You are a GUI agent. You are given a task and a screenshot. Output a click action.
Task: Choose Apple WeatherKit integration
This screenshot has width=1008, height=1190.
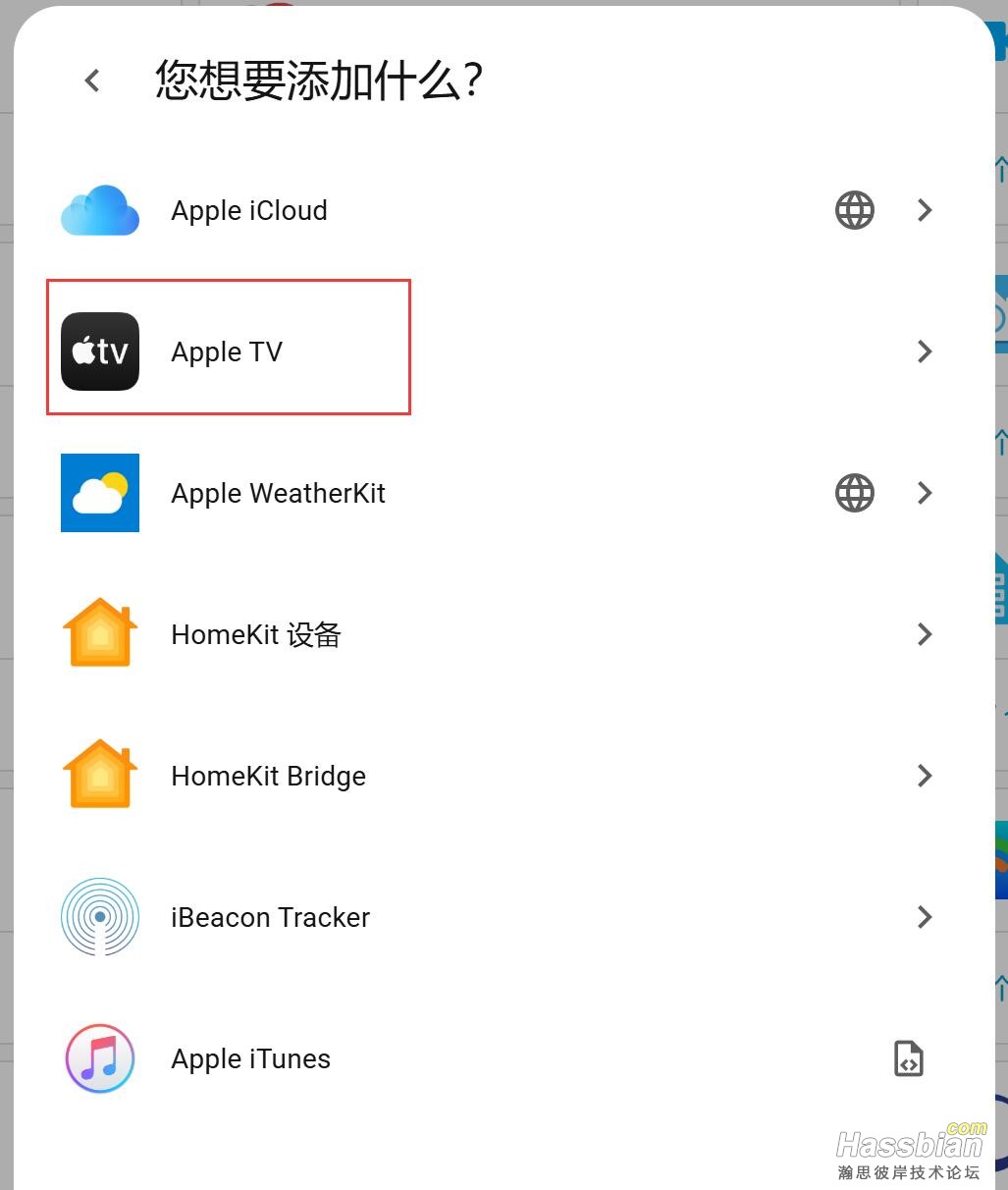click(278, 493)
